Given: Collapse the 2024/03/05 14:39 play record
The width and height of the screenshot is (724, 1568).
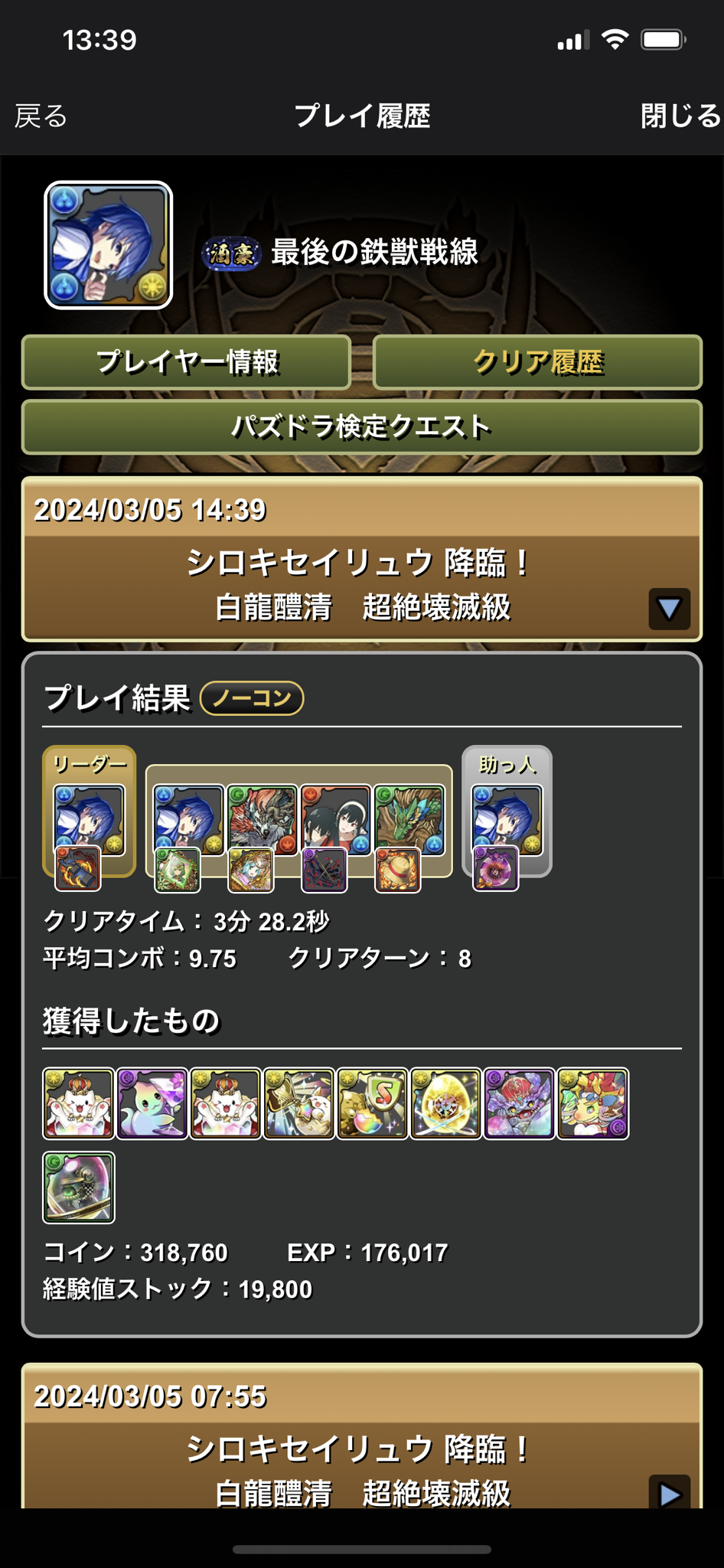Looking at the screenshot, I should coord(670,609).
